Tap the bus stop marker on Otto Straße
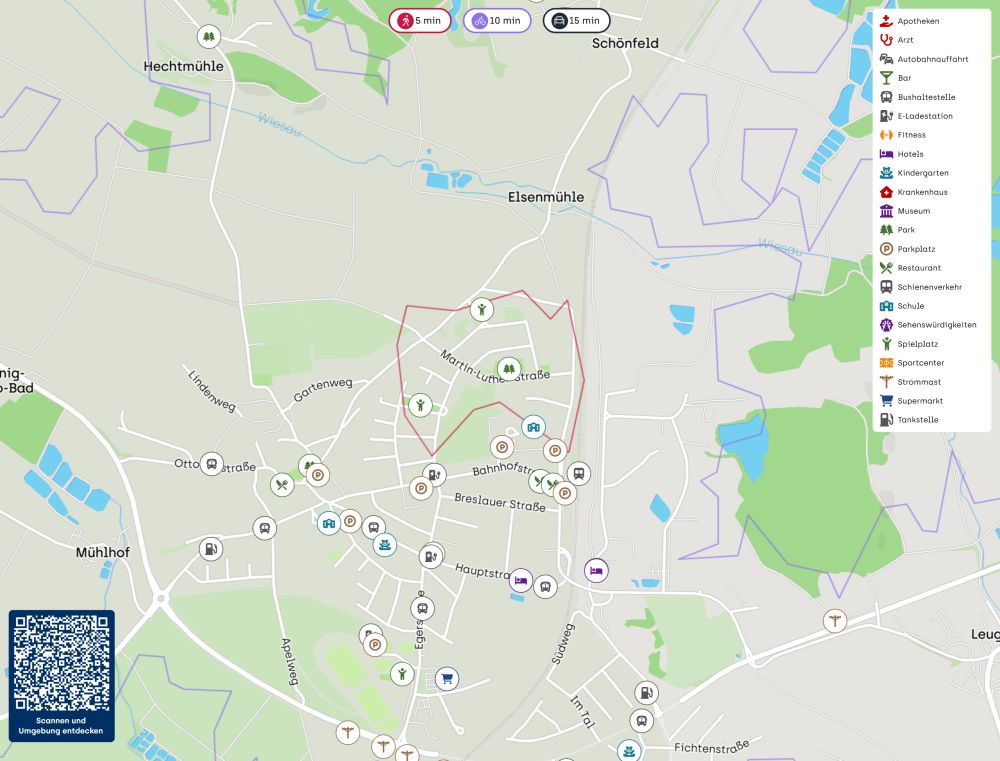The image size is (1000, 761). pyautogui.click(x=211, y=464)
